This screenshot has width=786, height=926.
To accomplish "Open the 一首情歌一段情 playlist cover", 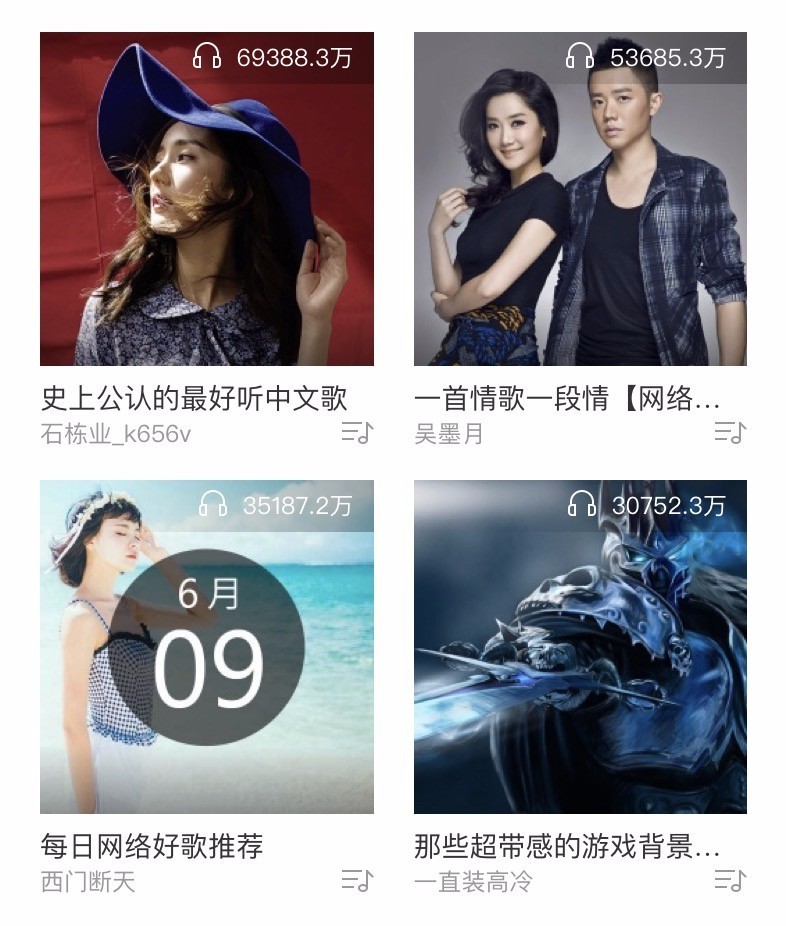I will coord(580,199).
